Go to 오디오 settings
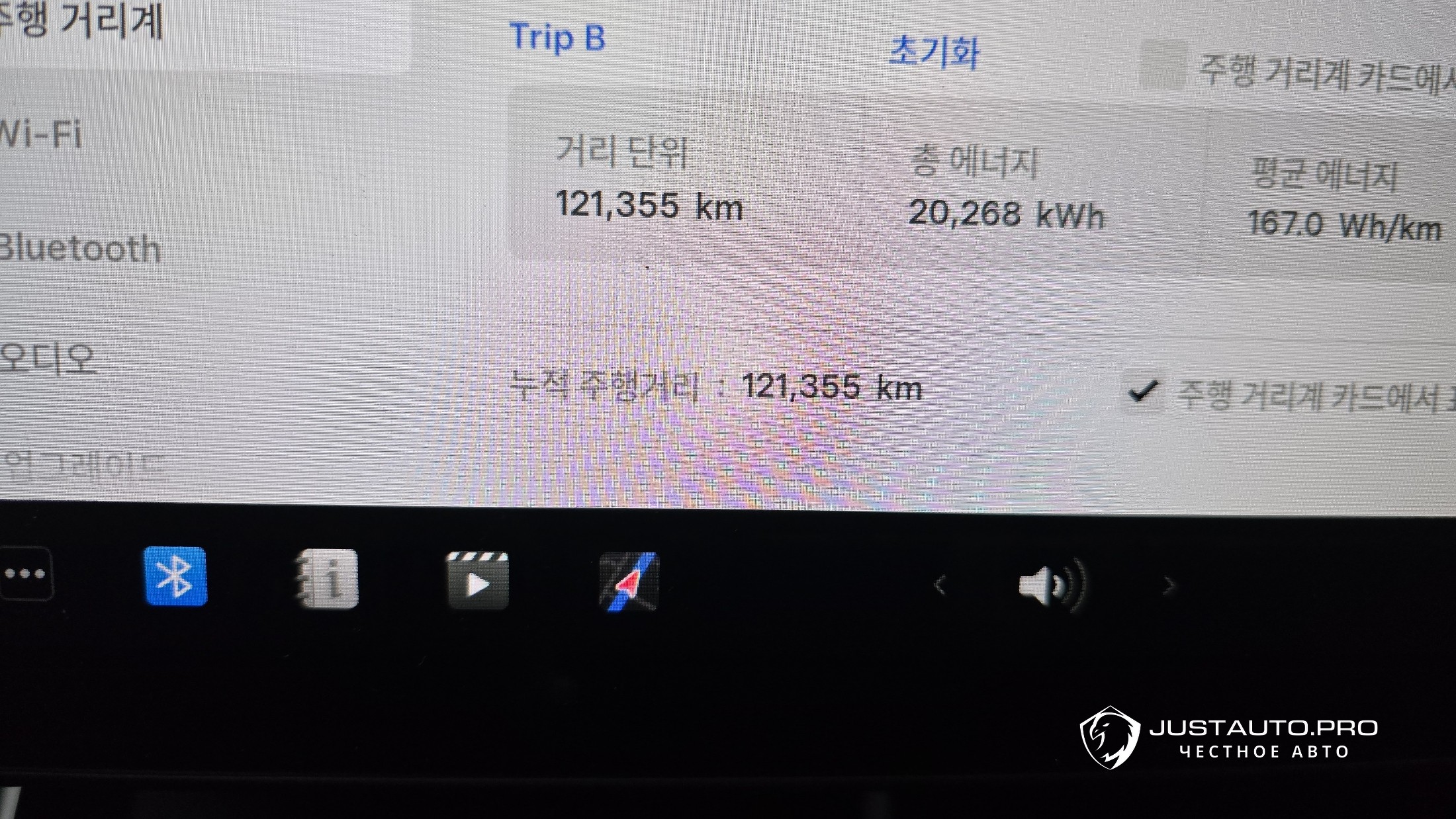The width and height of the screenshot is (1456, 819). click(x=48, y=359)
